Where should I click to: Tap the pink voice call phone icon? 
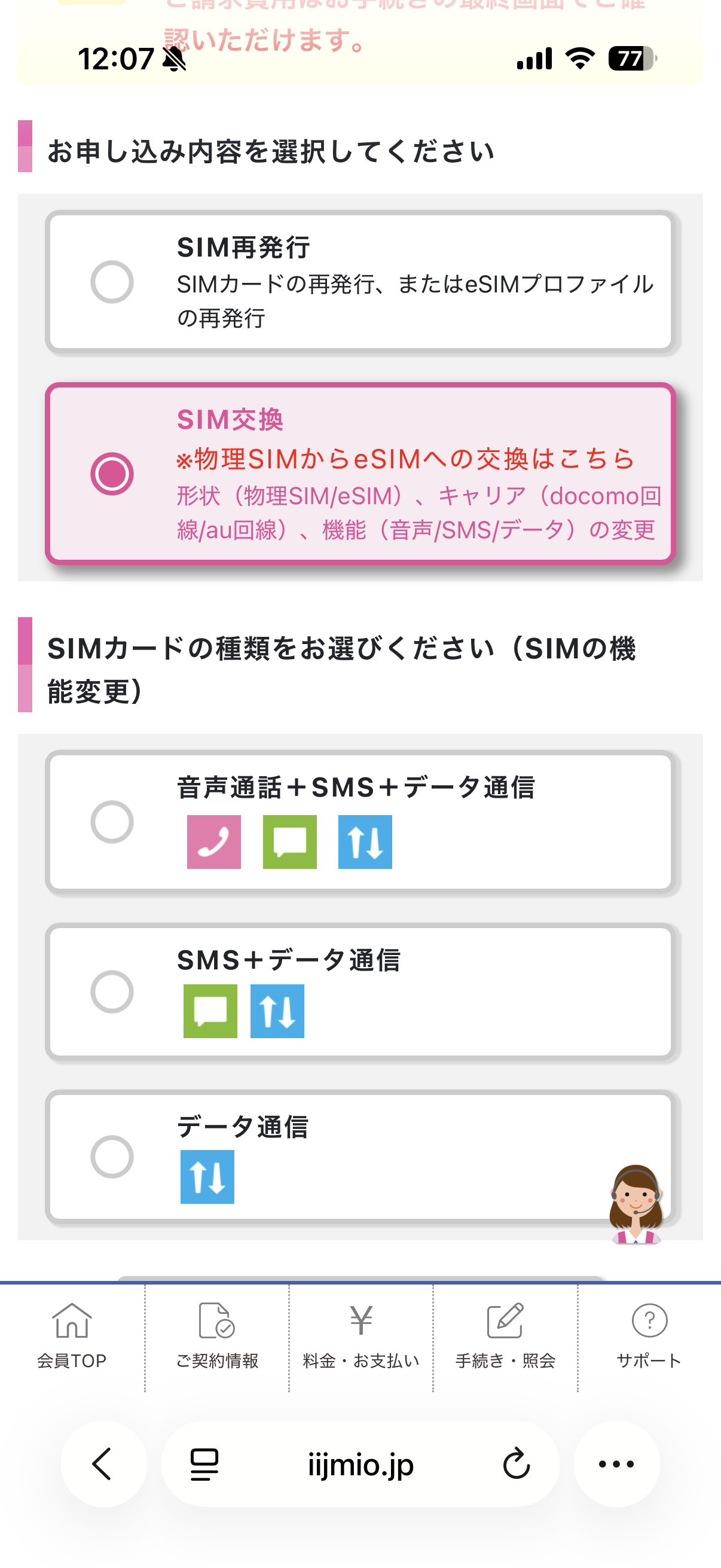pos(213,843)
